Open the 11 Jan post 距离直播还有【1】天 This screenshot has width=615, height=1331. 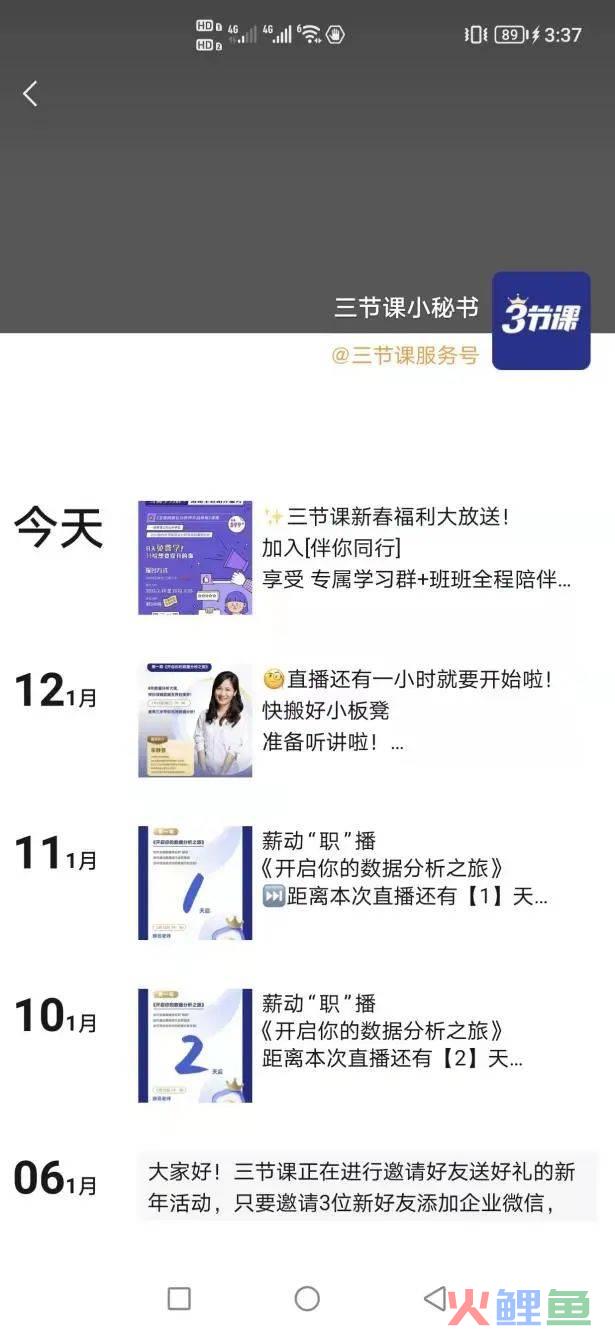[405, 868]
